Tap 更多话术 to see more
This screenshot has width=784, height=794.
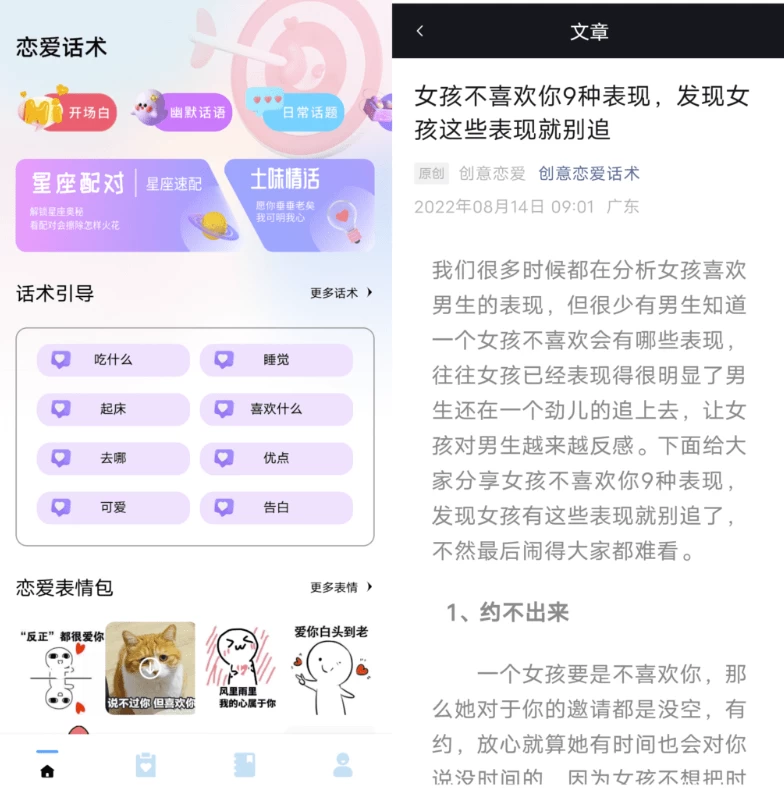click(x=341, y=293)
